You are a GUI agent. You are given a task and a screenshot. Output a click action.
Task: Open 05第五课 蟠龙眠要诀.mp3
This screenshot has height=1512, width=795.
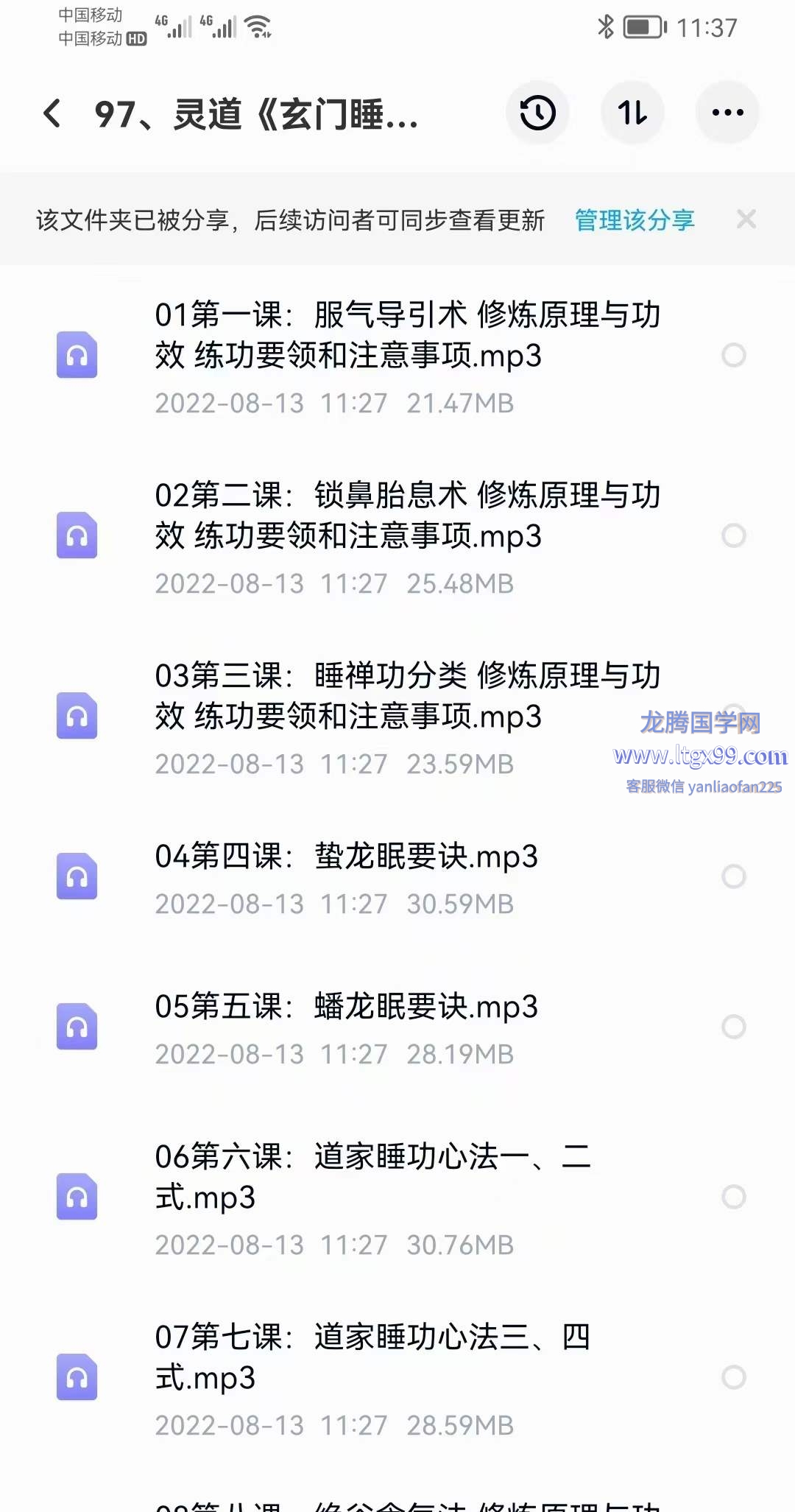397,1028
